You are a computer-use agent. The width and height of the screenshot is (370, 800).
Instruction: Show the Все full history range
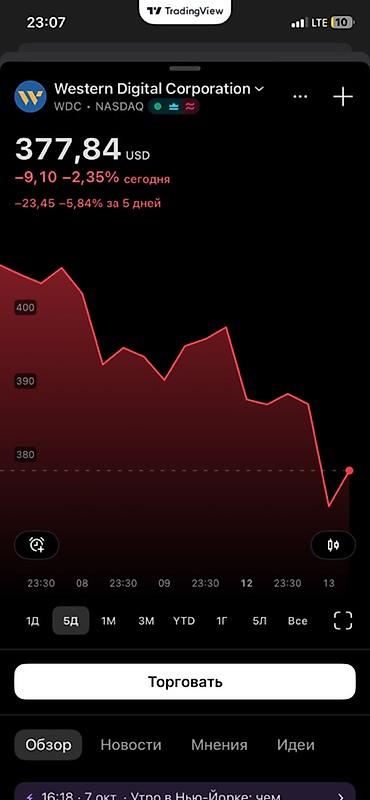tap(298, 621)
